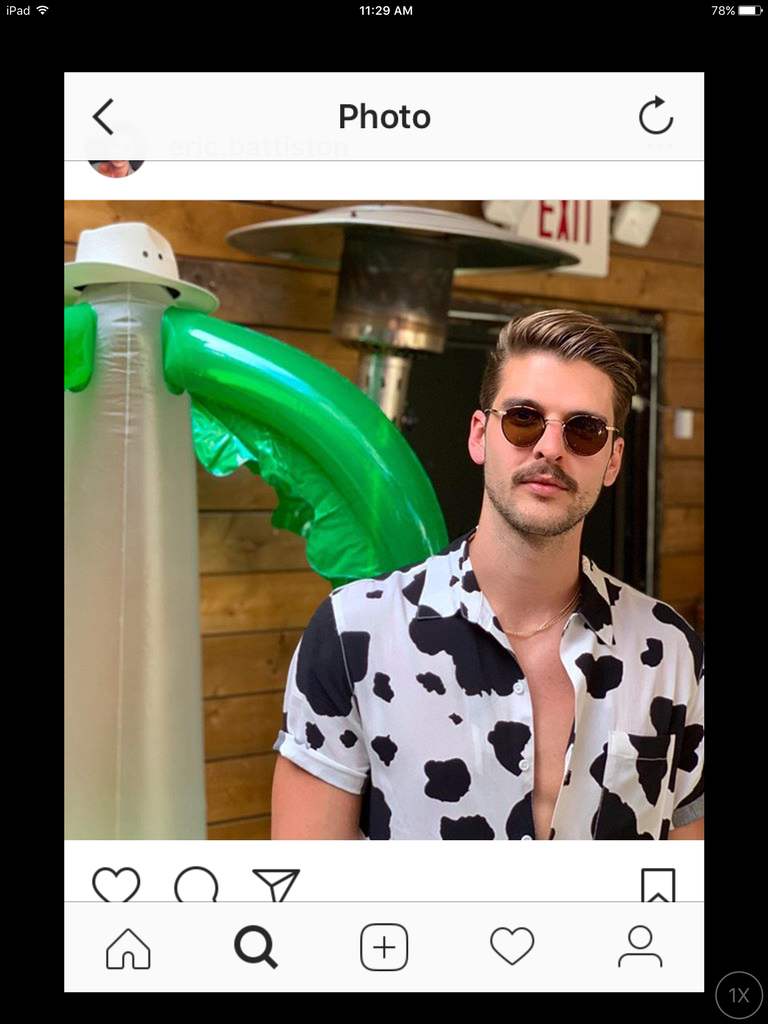Reload the photo using the refresh icon
Viewport: 768px width, 1024px height.
pos(656,115)
